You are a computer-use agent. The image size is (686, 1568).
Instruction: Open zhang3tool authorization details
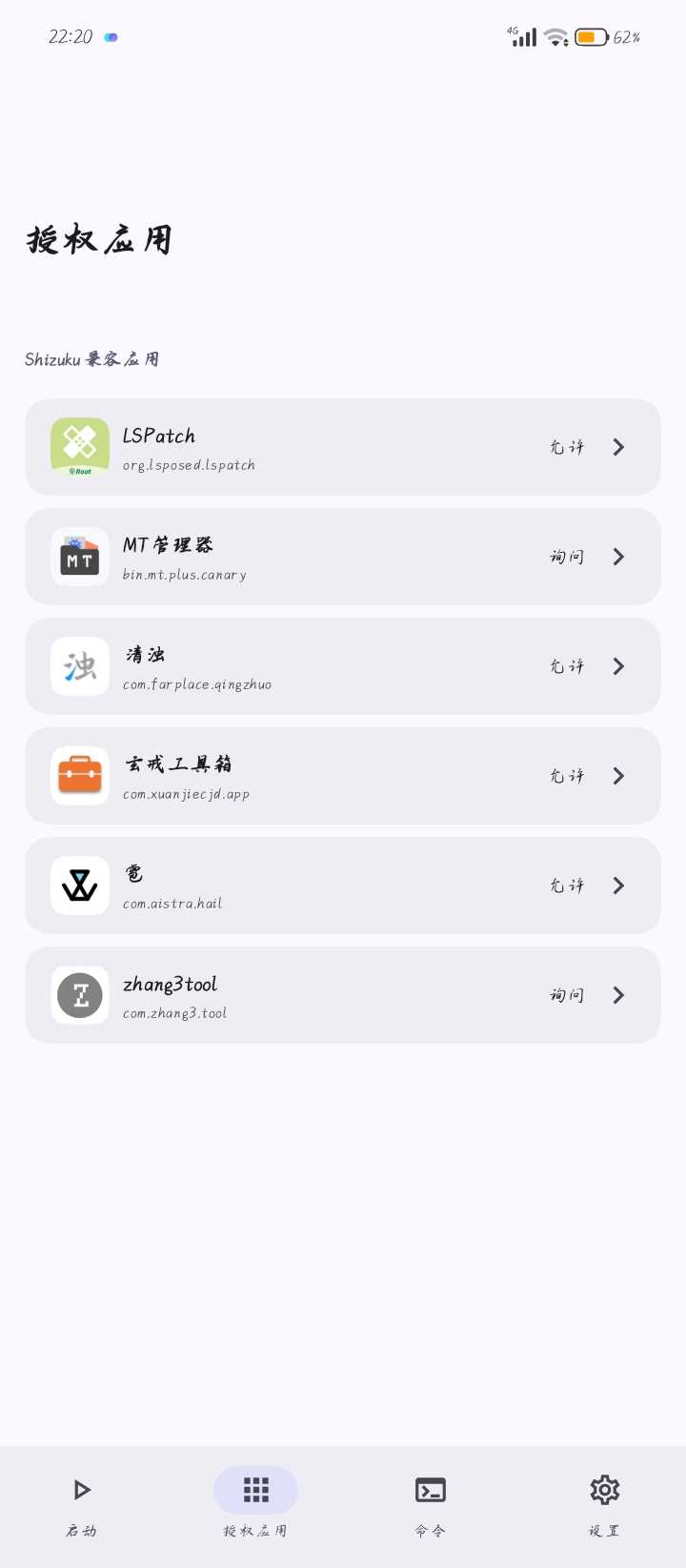(x=342, y=995)
